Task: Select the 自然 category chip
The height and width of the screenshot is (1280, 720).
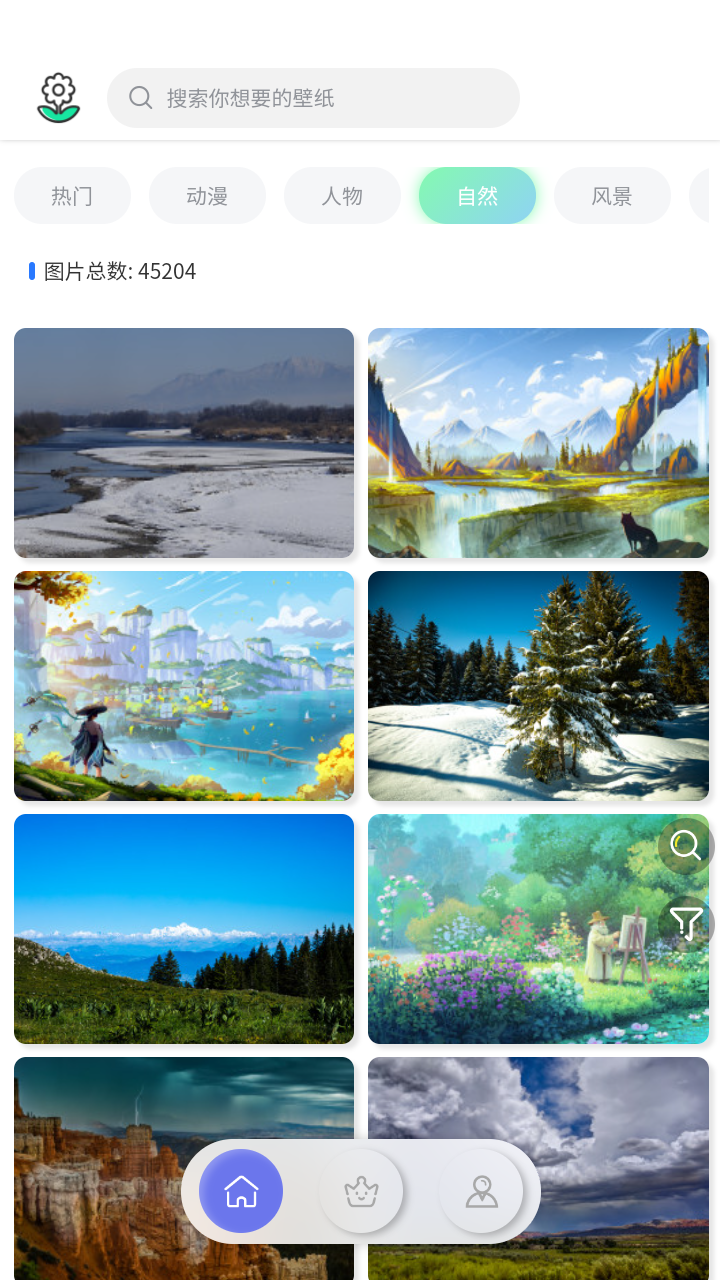Action: click(x=477, y=196)
